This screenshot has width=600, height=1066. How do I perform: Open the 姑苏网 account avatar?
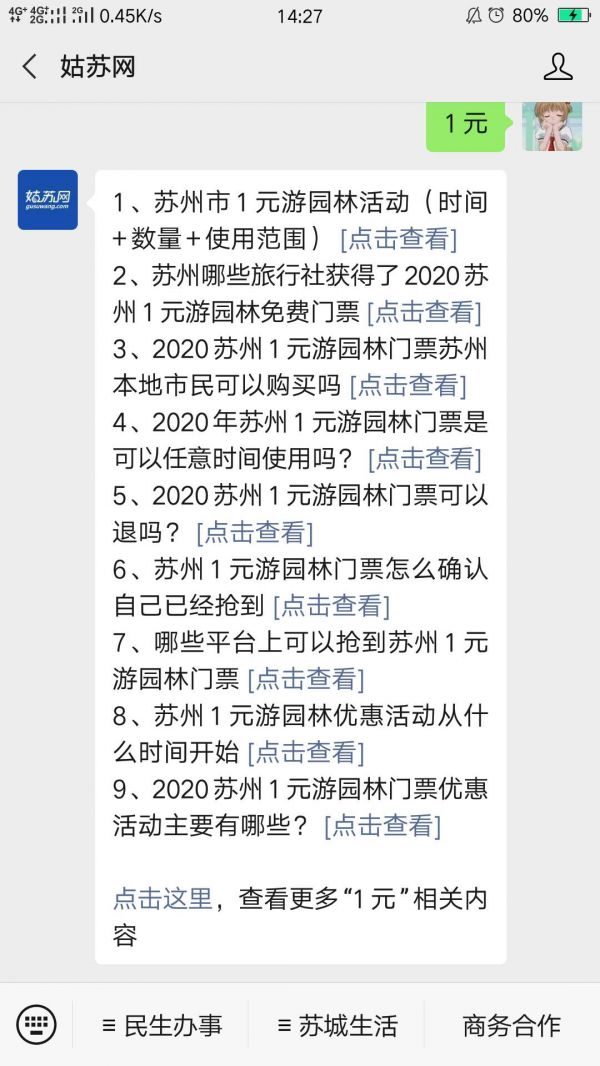pyautogui.click(x=47, y=200)
